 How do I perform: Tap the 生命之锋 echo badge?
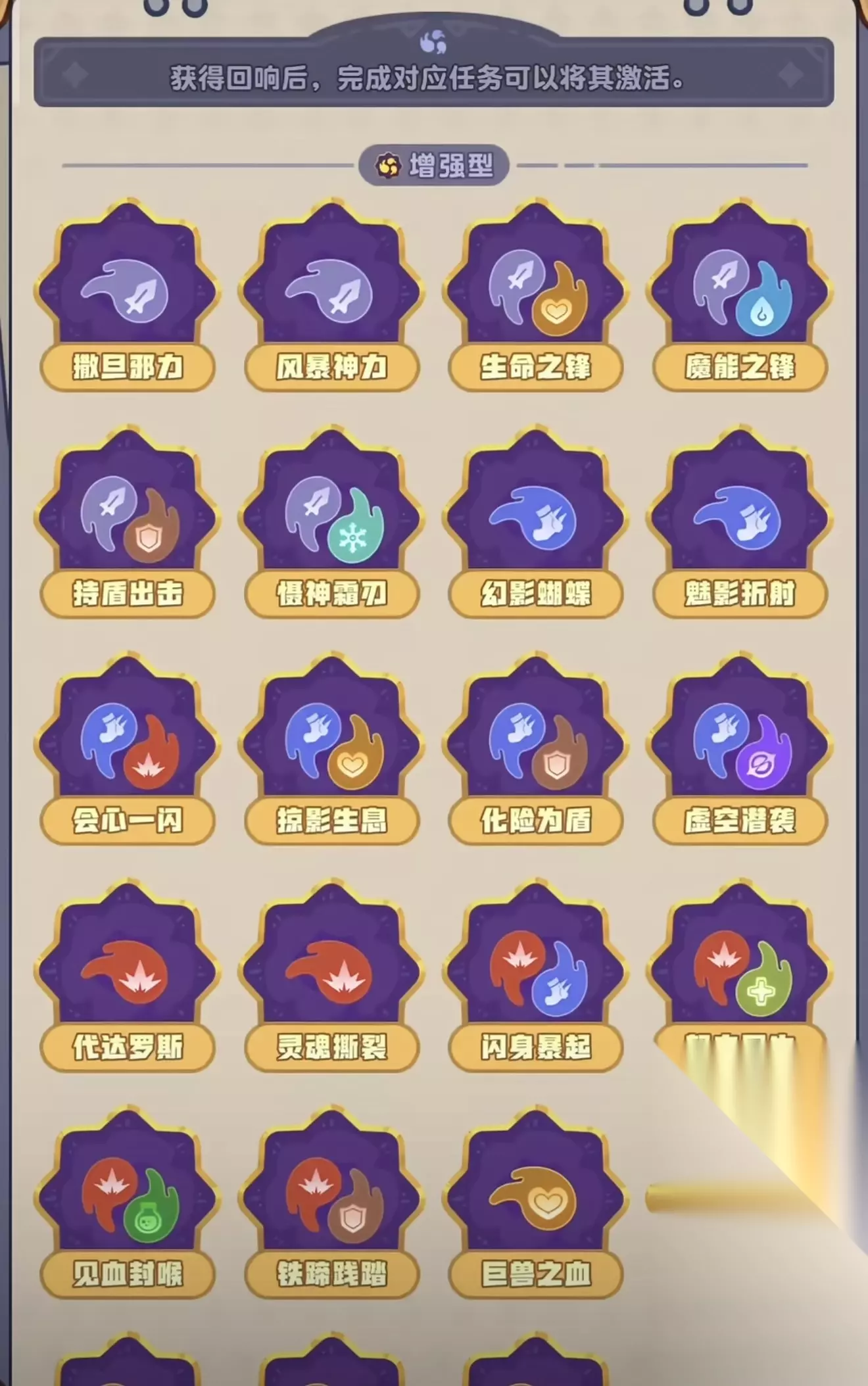click(x=536, y=296)
